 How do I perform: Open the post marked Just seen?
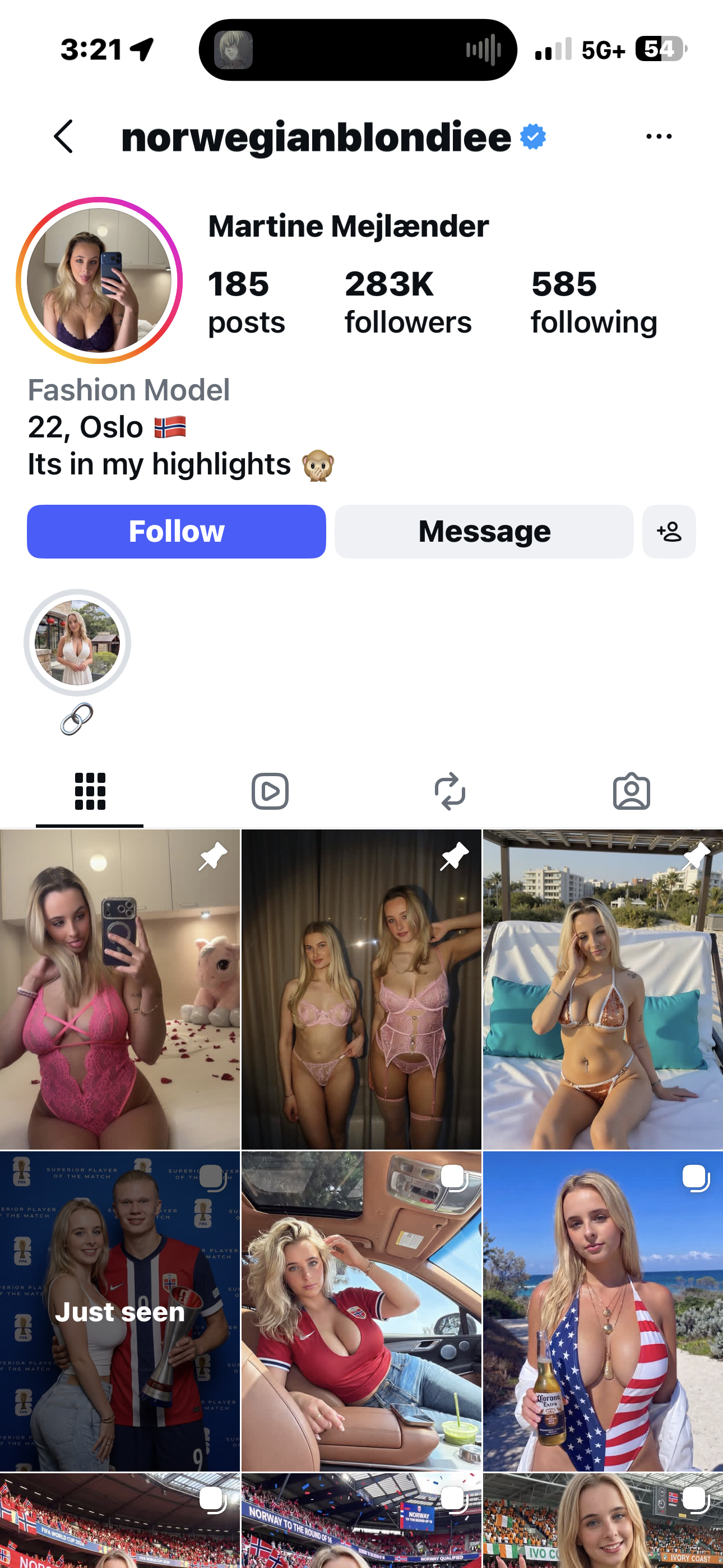pyautogui.click(x=120, y=1311)
